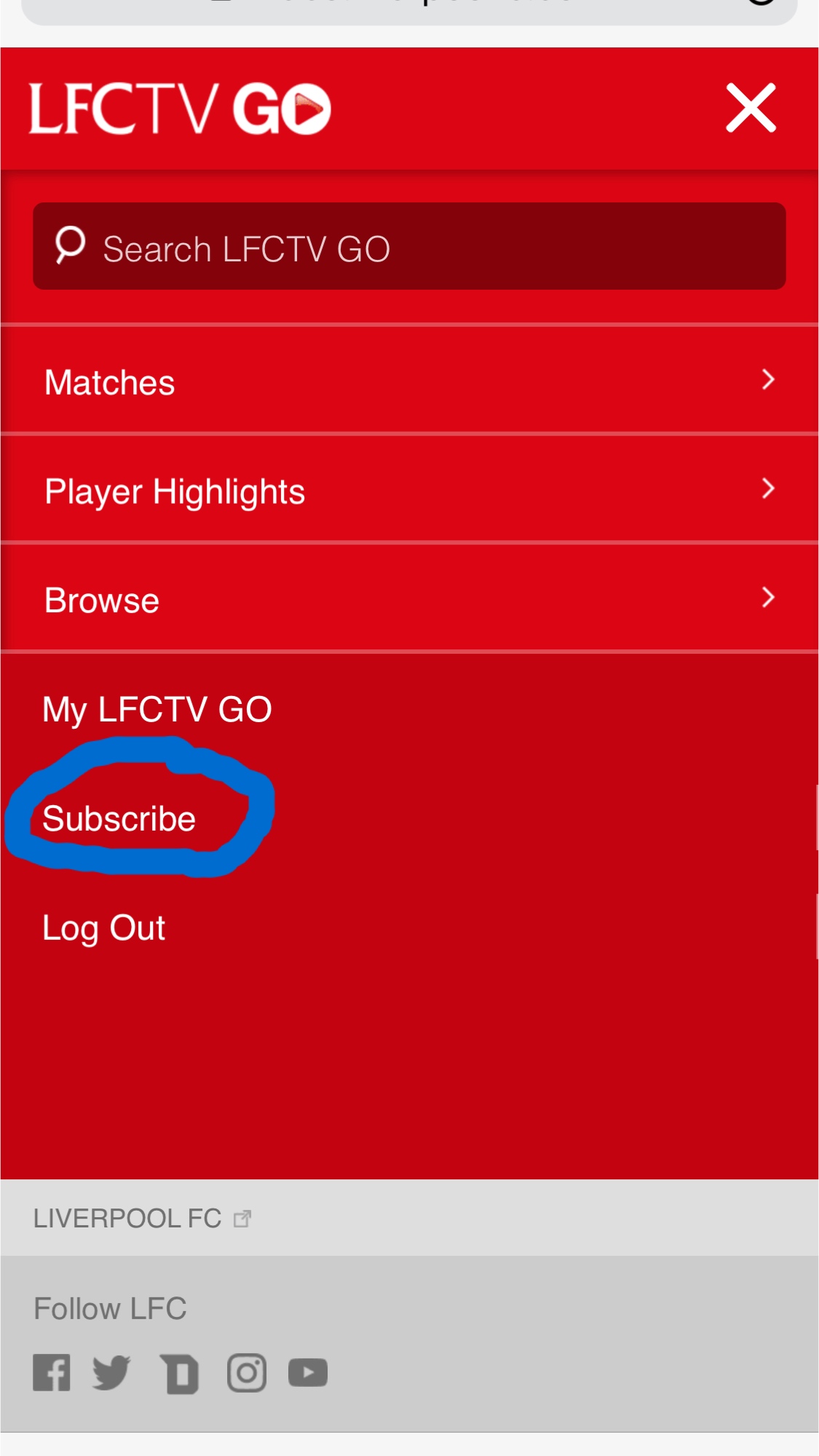The height and width of the screenshot is (1456, 819).
Task: Tap the Search LFCTV GO field
Action: point(409,248)
